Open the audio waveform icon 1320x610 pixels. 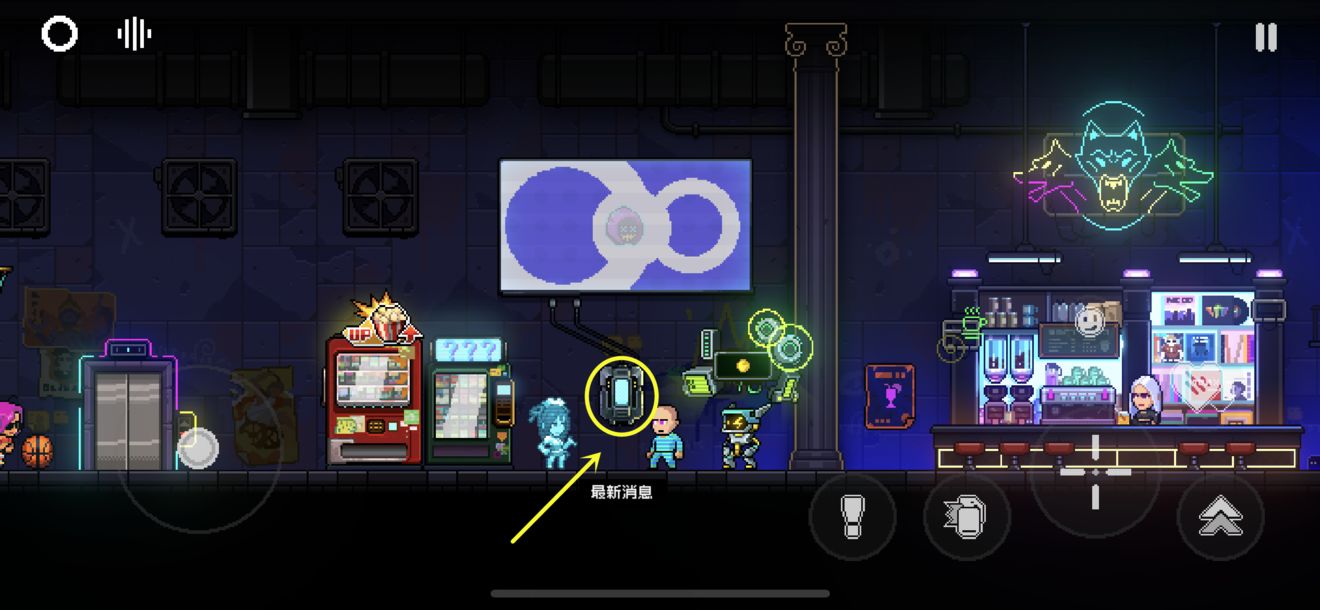tap(134, 35)
